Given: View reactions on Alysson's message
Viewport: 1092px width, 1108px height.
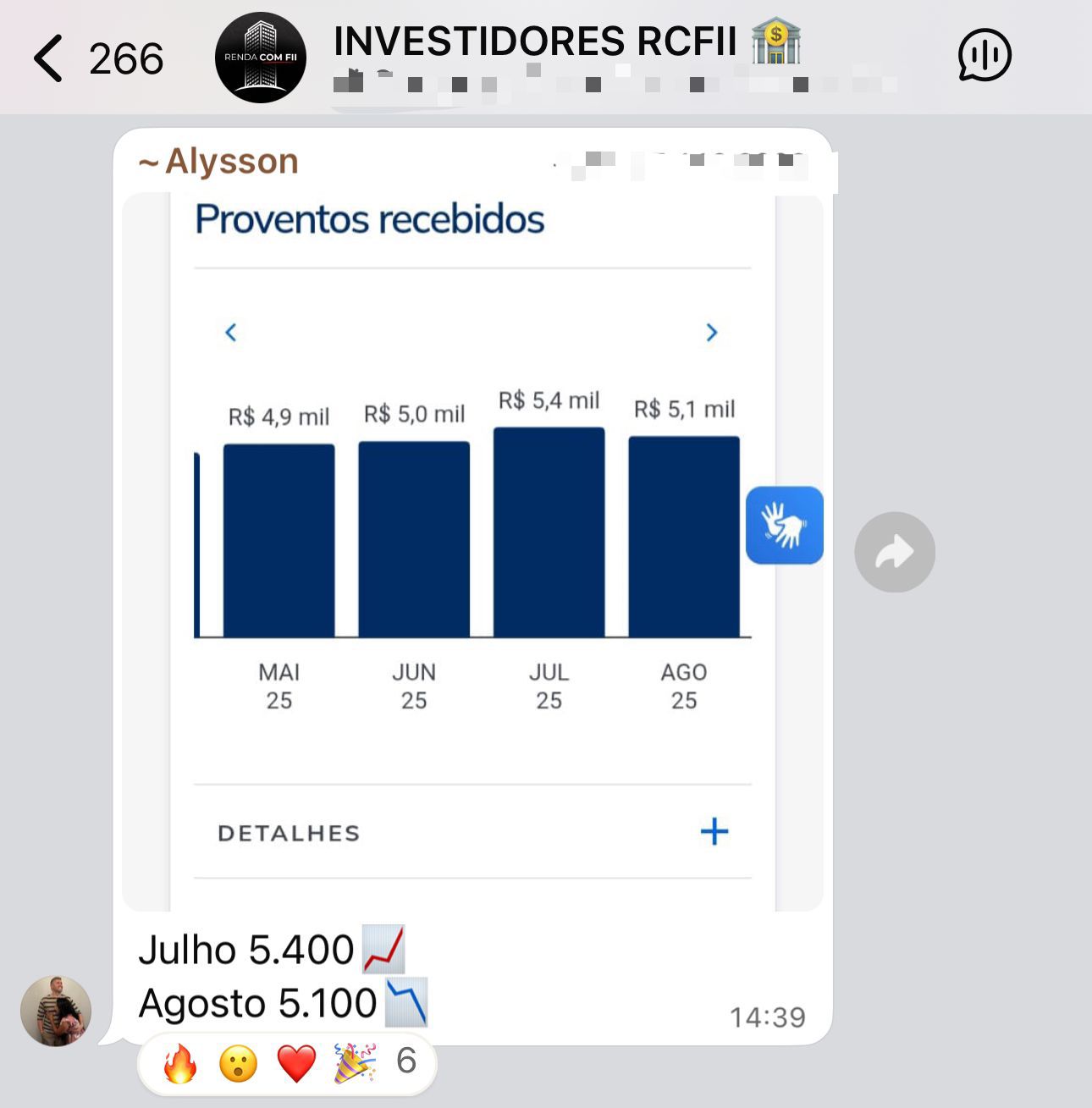Looking at the screenshot, I should click(x=287, y=1062).
